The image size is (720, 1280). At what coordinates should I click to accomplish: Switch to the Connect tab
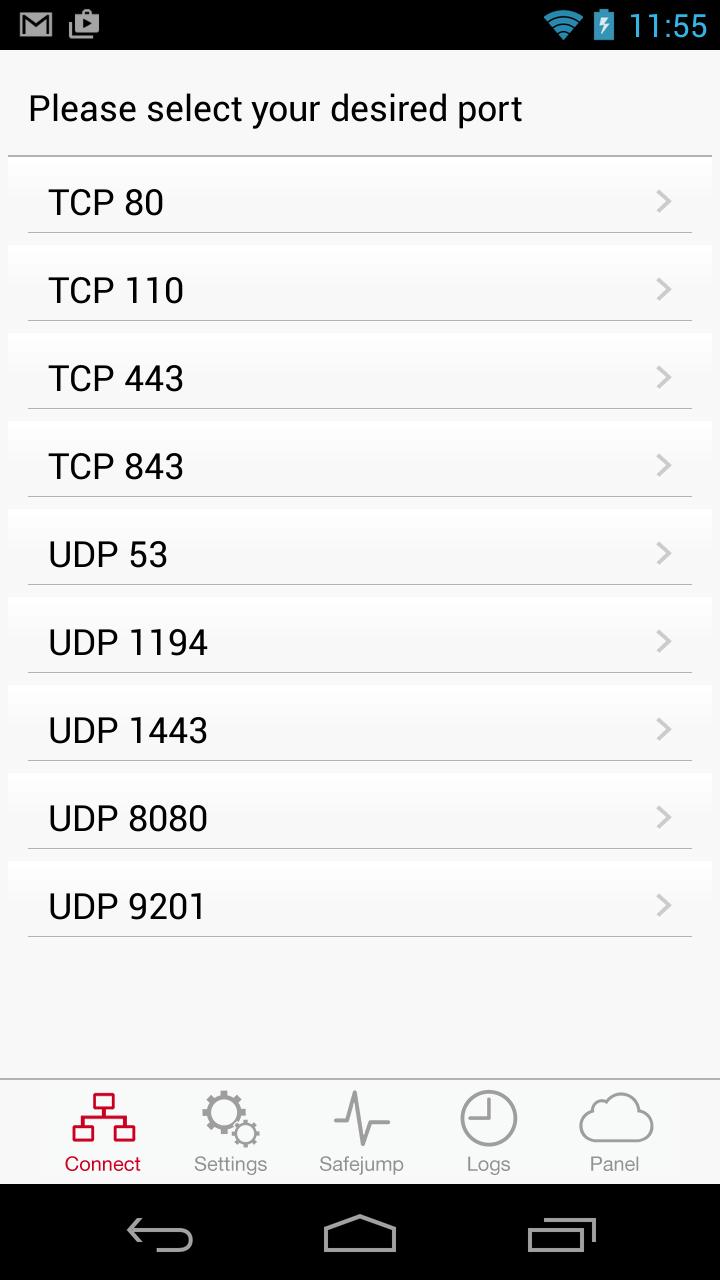[x=103, y=1132]
